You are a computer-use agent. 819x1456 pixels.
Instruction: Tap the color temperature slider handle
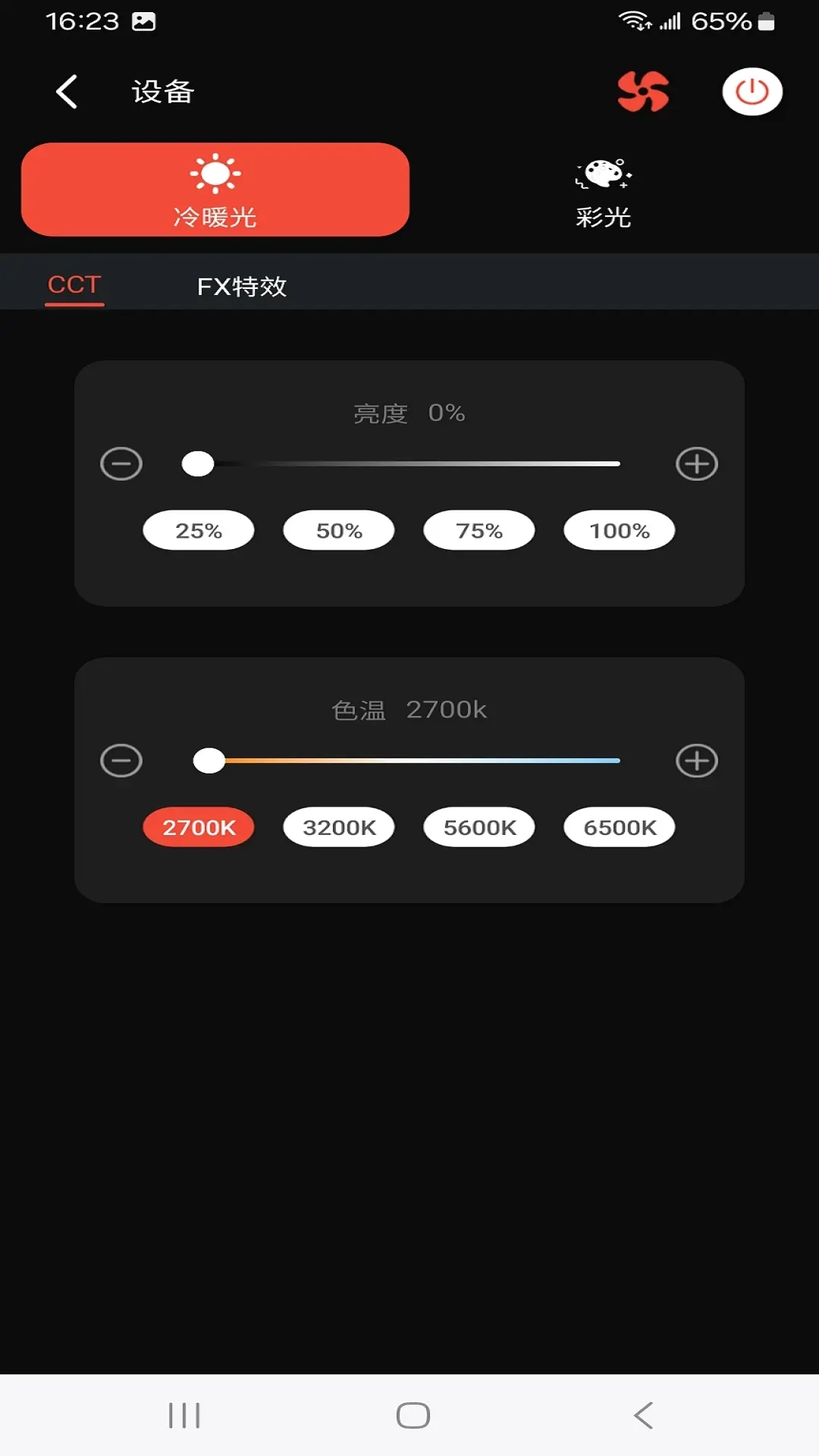pos(209,761)
